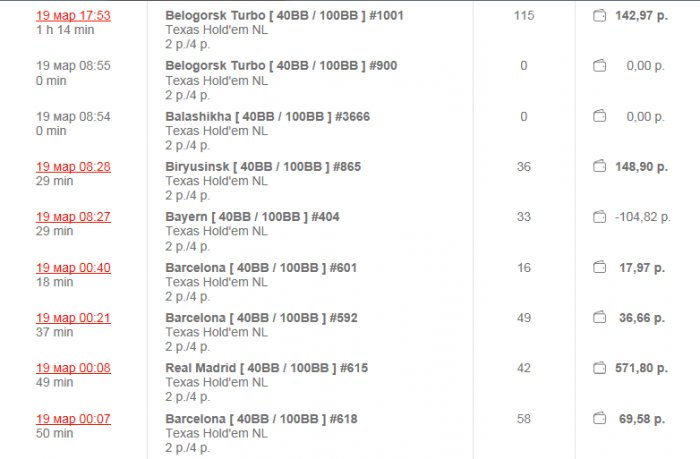The image size is (700, 459).
Task: Tap the wallet icon beside -104,82 р.
Action: click(x=599, y=216)
